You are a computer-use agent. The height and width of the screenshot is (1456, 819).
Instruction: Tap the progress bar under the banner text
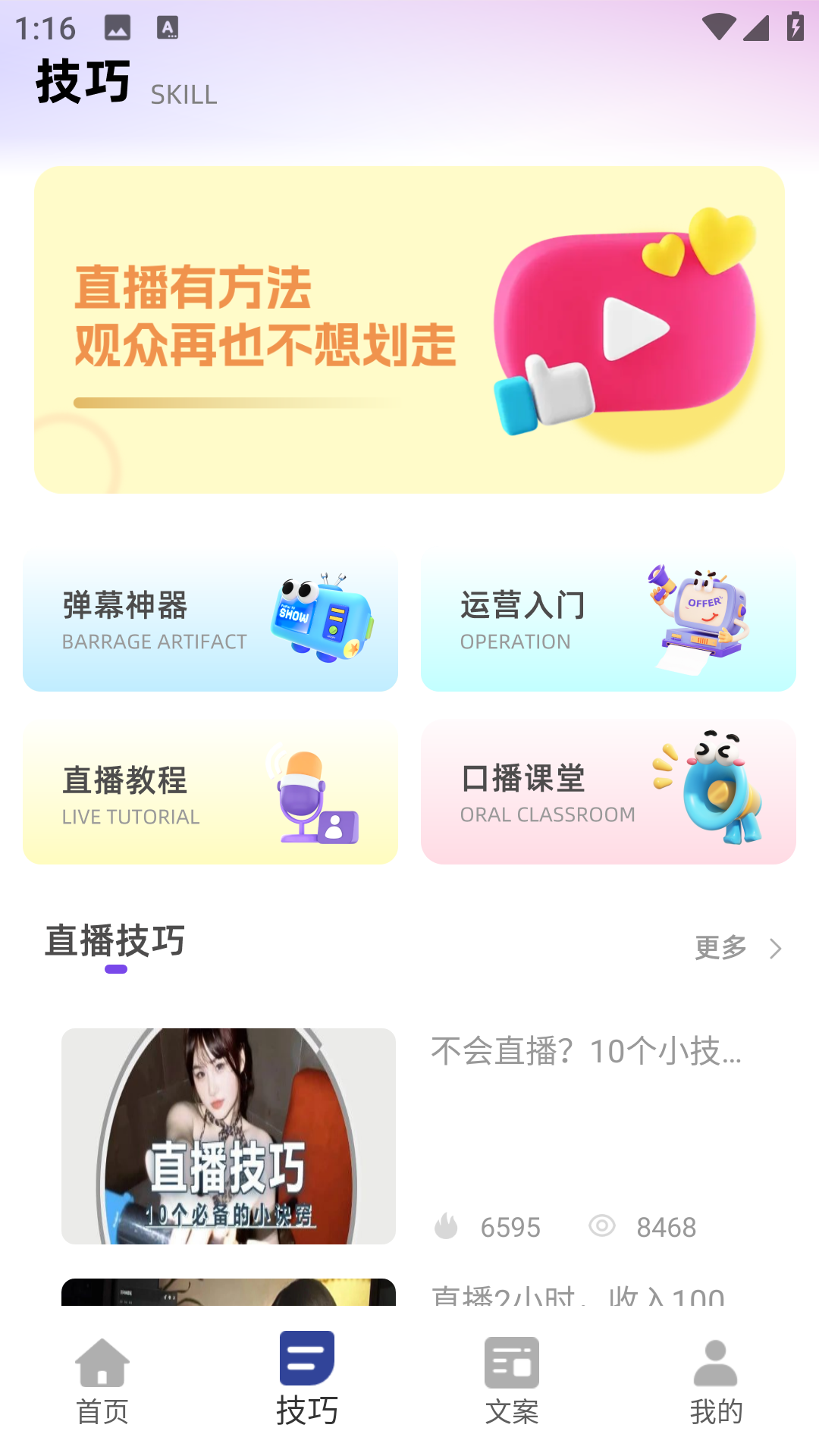[x=227, y=400]
